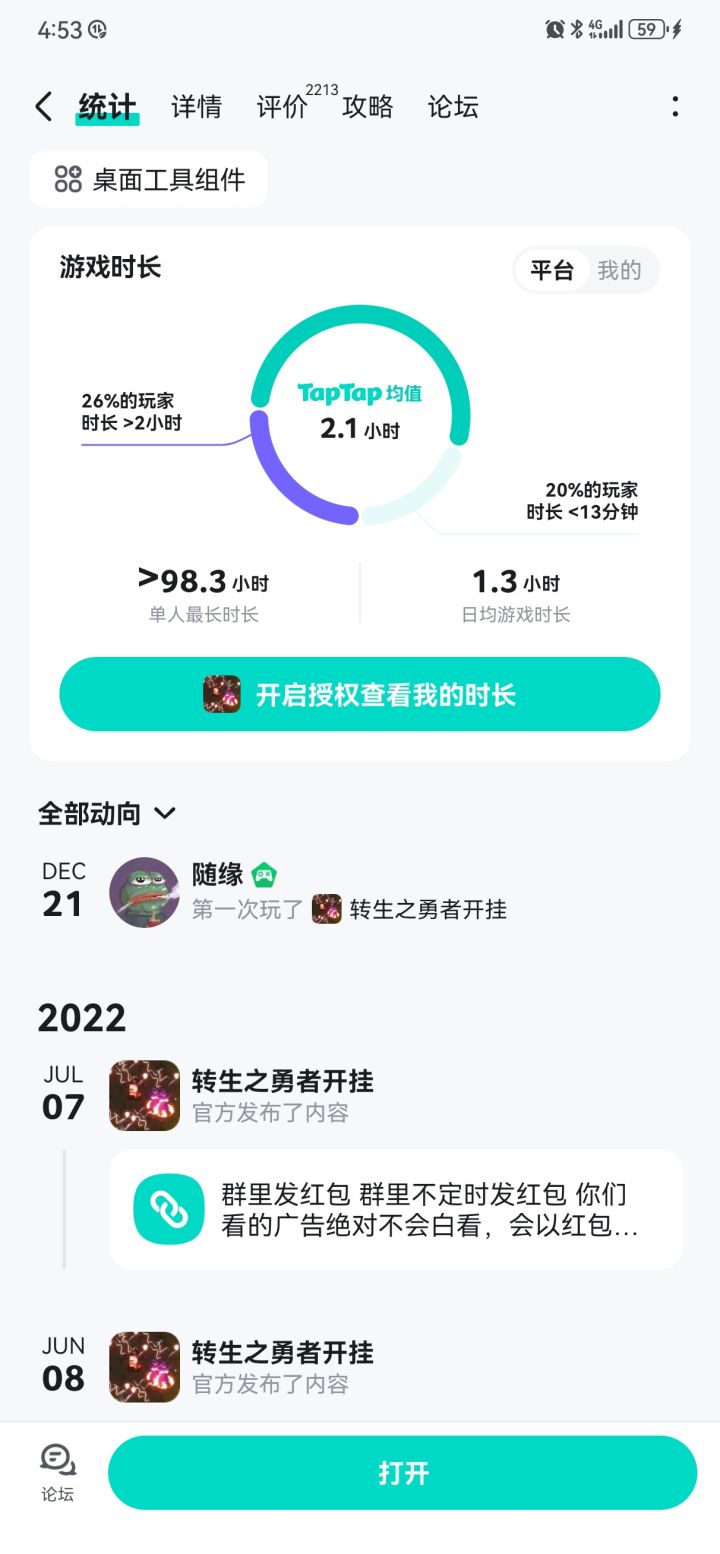The height and width of the screenshot is (1554, 720).
Task: Open 随缘's profile avatar
Action: pyautogui.click(x=144, y=892)
